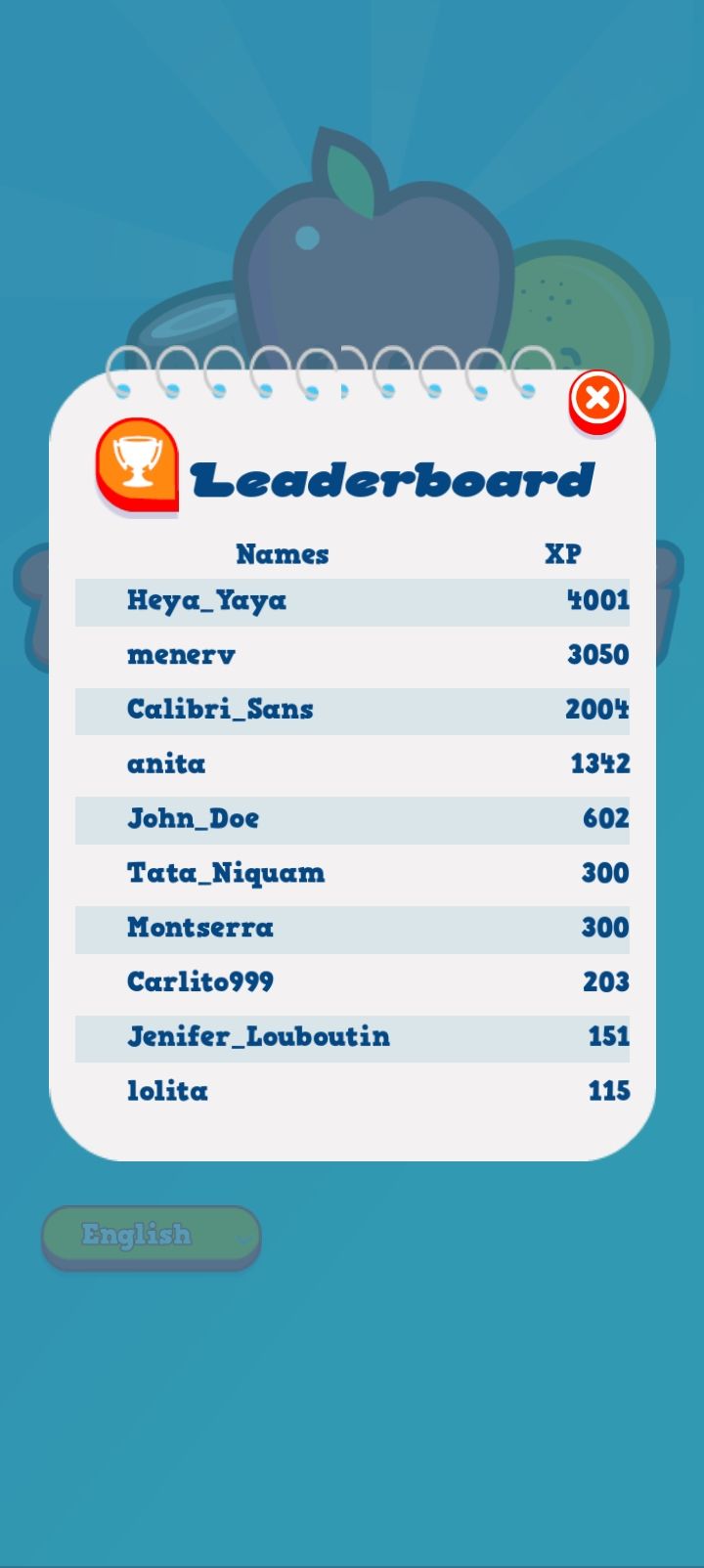Close the Leaderboard popup
The height and width of the screenshot is (1568, 704).
(x=597, y=399)
